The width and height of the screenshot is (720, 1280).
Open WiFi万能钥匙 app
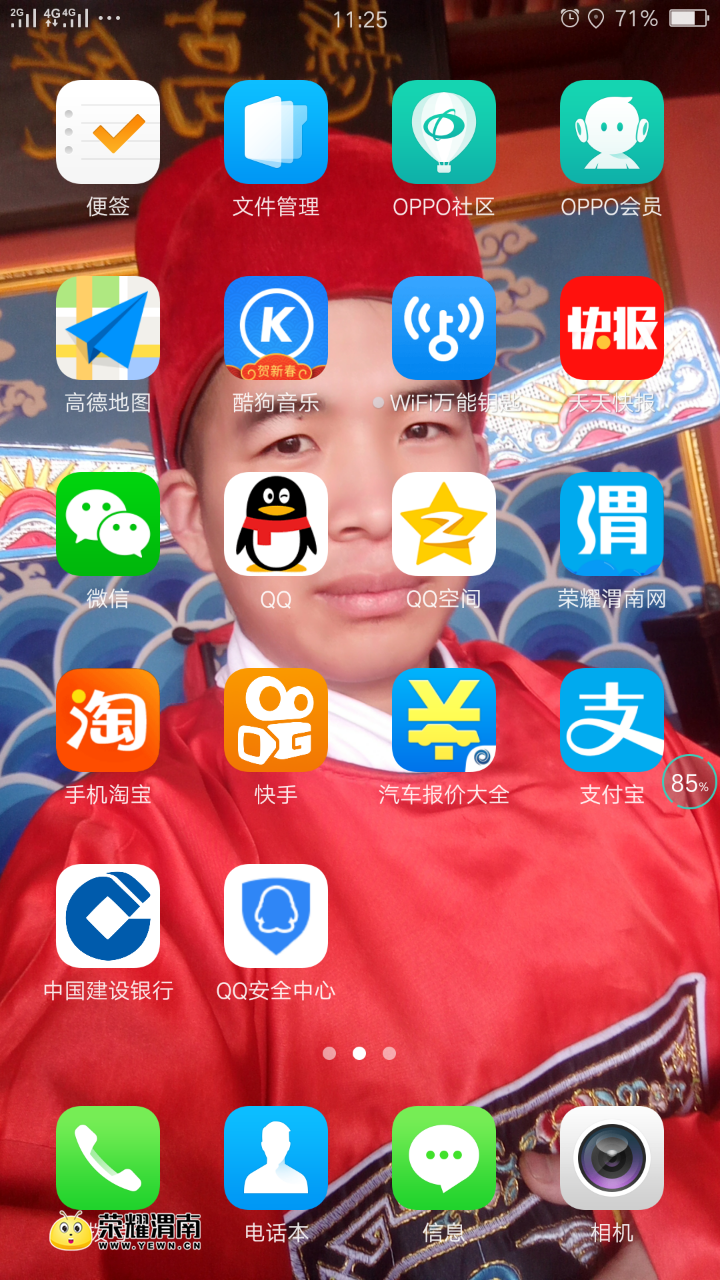(x=444, y=328)
